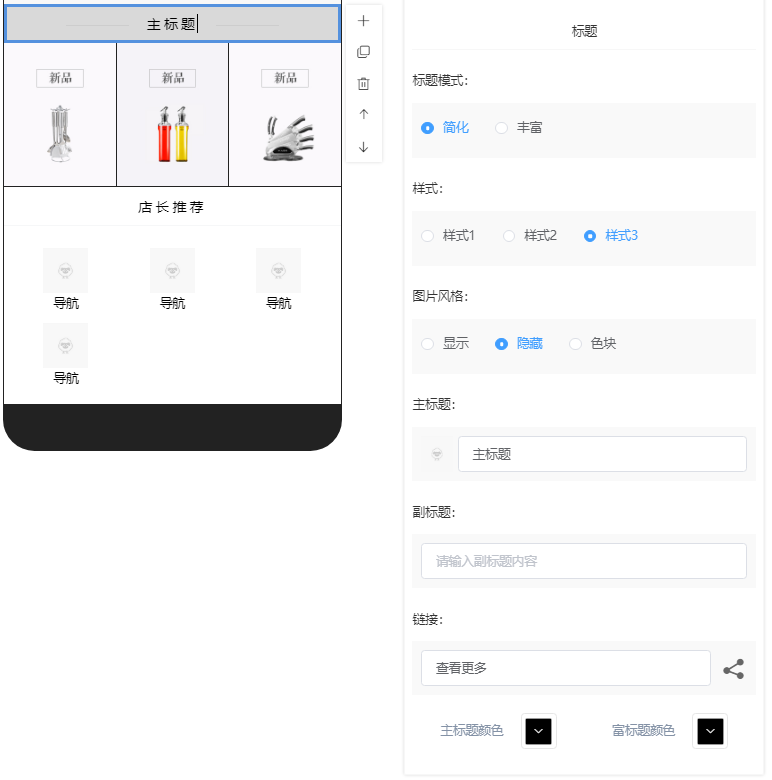Move the component down
Image resolution: width=772 pixels, height=780 pixels.
(x=363, y=146)
